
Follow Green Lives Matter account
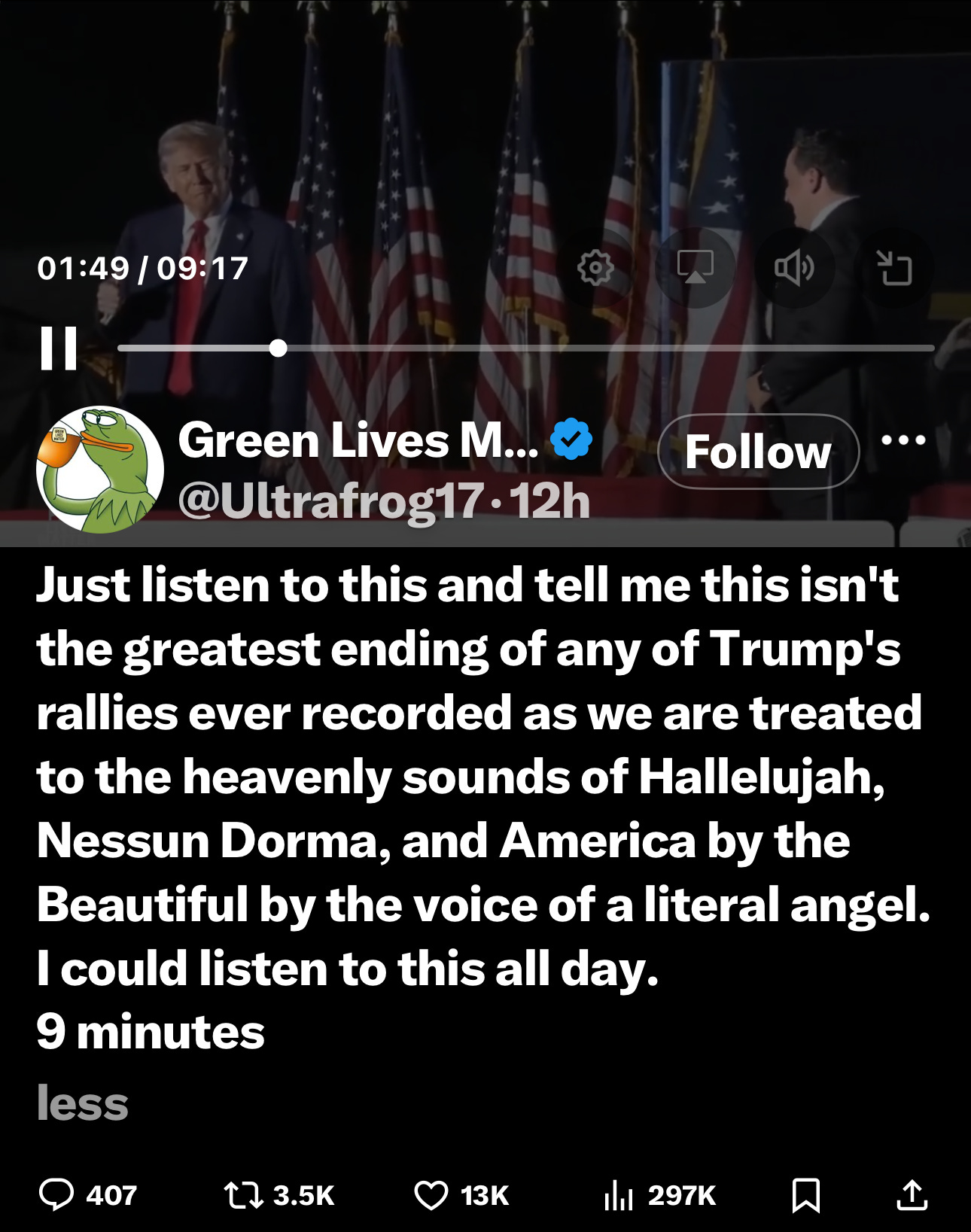click(758, 452)
